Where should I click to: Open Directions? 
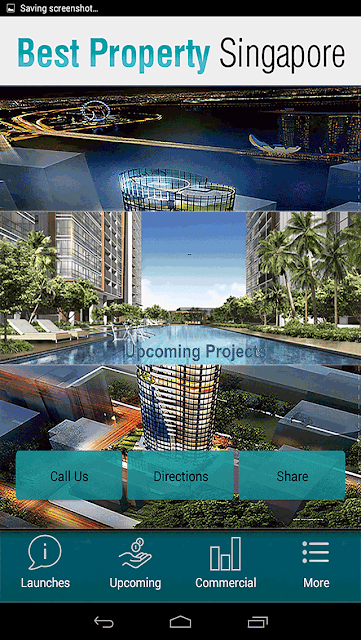point(180,476)
